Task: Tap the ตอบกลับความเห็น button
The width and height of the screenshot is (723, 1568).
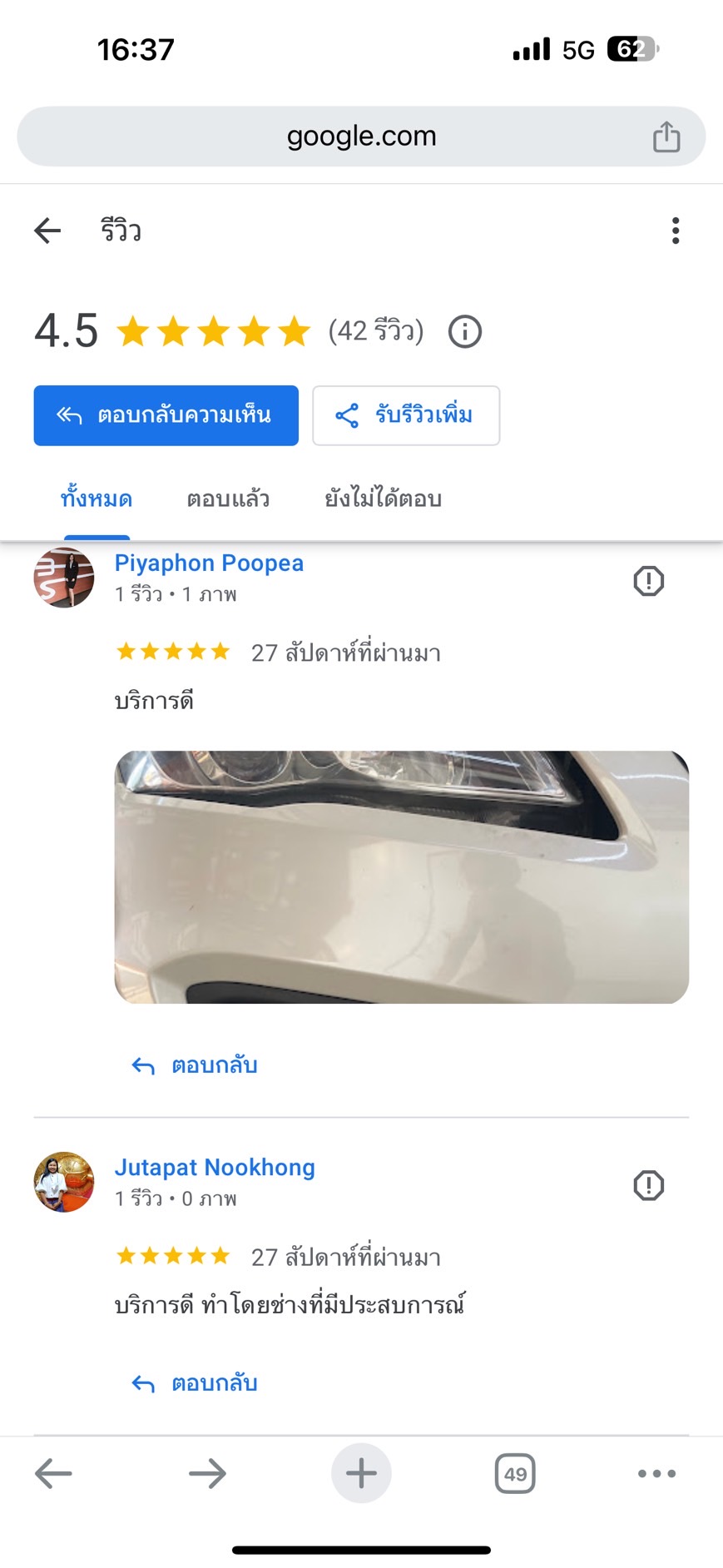Action: pyautogui.click(x=166, y=415)
